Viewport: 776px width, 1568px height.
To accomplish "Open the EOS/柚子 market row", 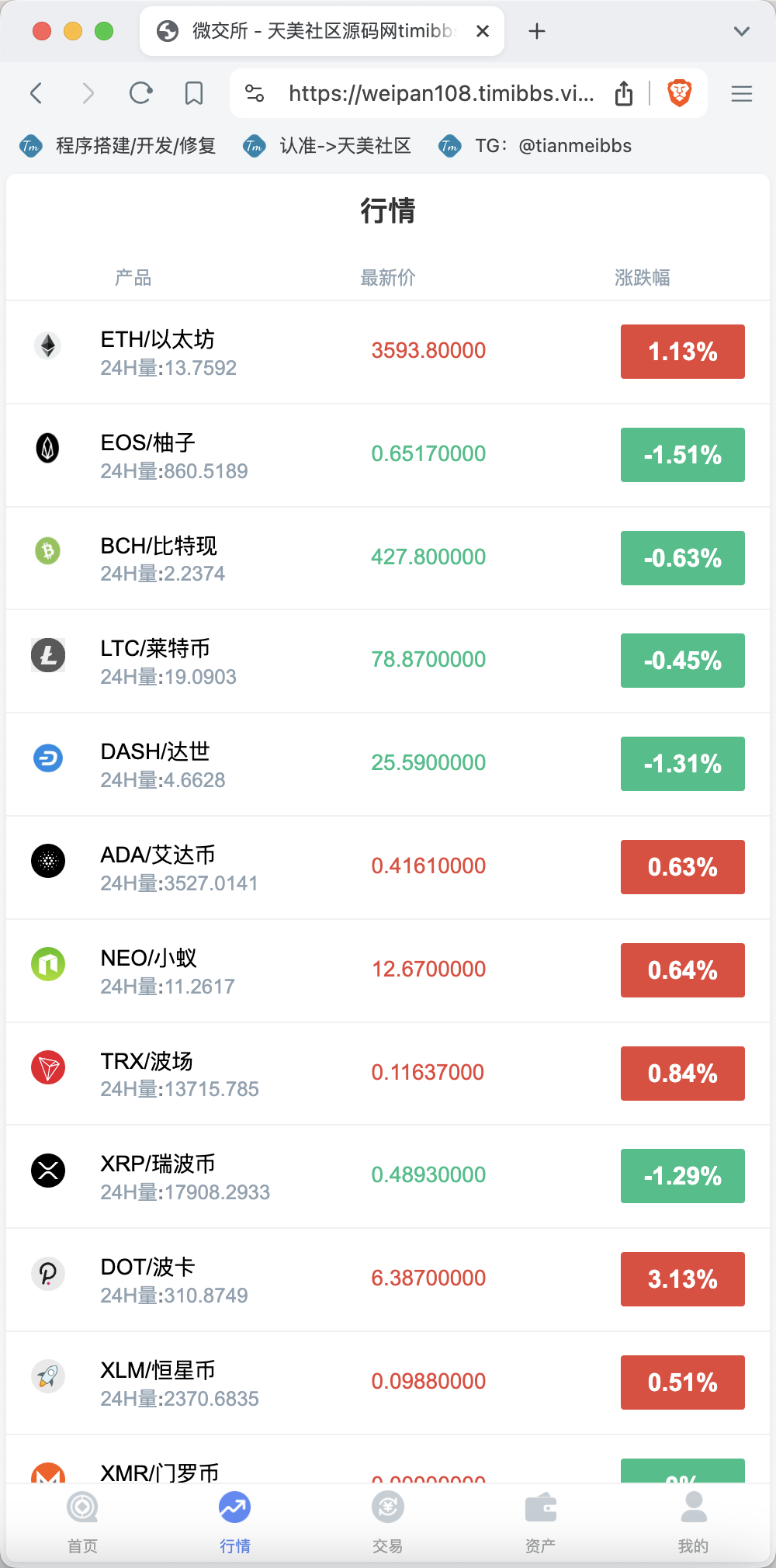I will (x=388, y=455).
